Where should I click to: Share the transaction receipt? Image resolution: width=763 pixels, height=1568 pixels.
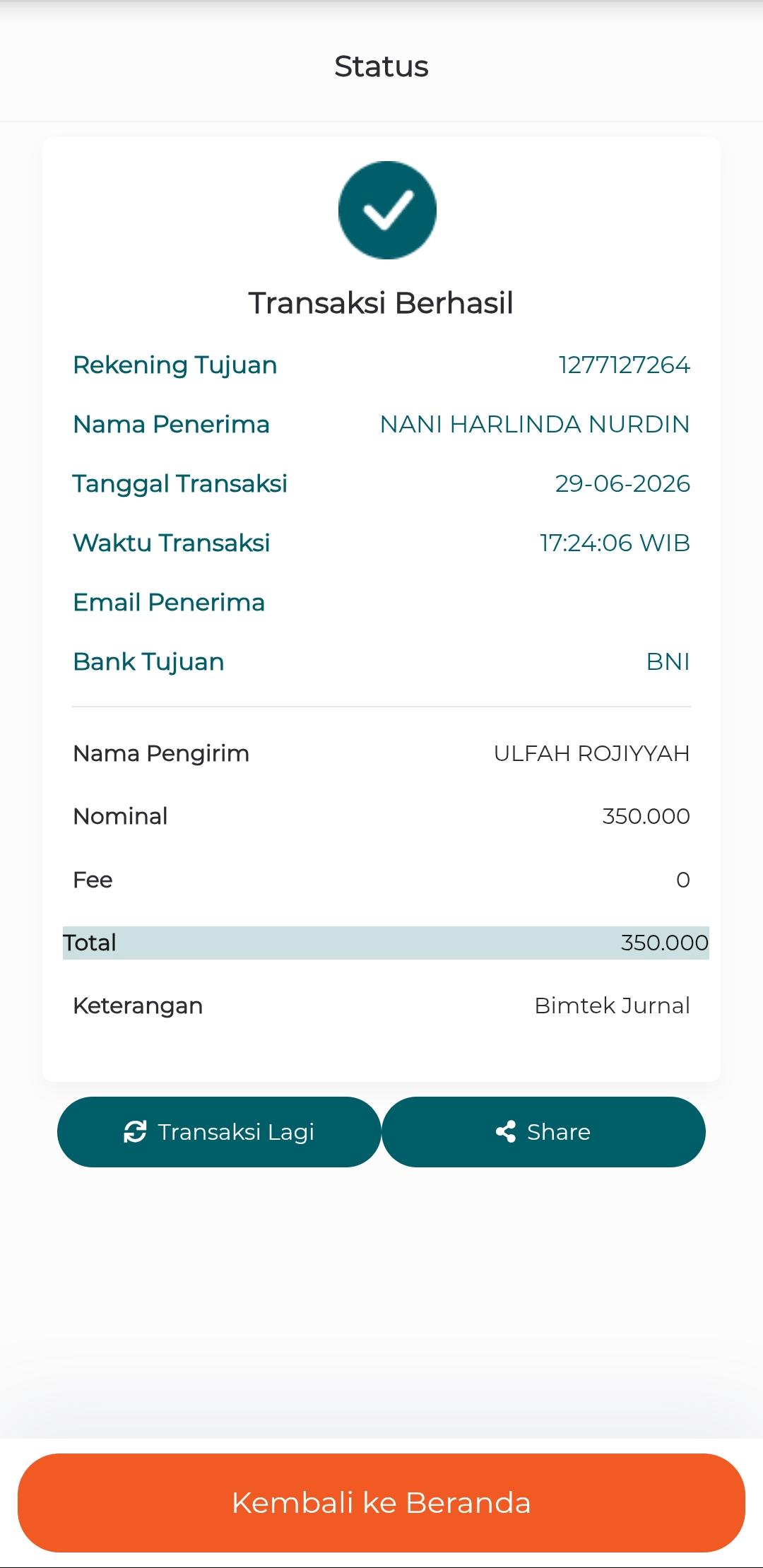click(x=543, y=1131)
